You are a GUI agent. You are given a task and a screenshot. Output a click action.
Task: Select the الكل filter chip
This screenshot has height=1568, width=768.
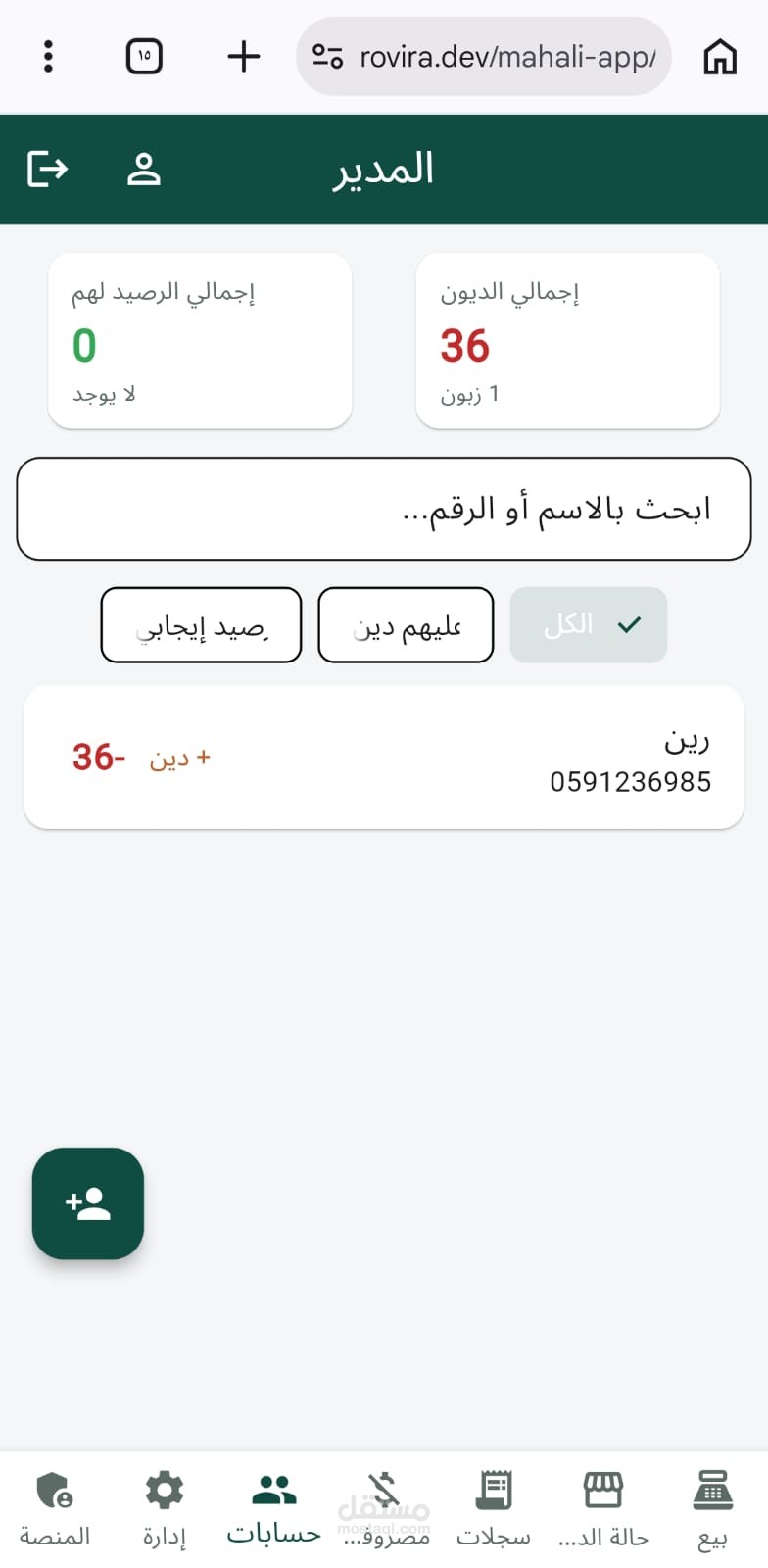[x=589, y=624]
